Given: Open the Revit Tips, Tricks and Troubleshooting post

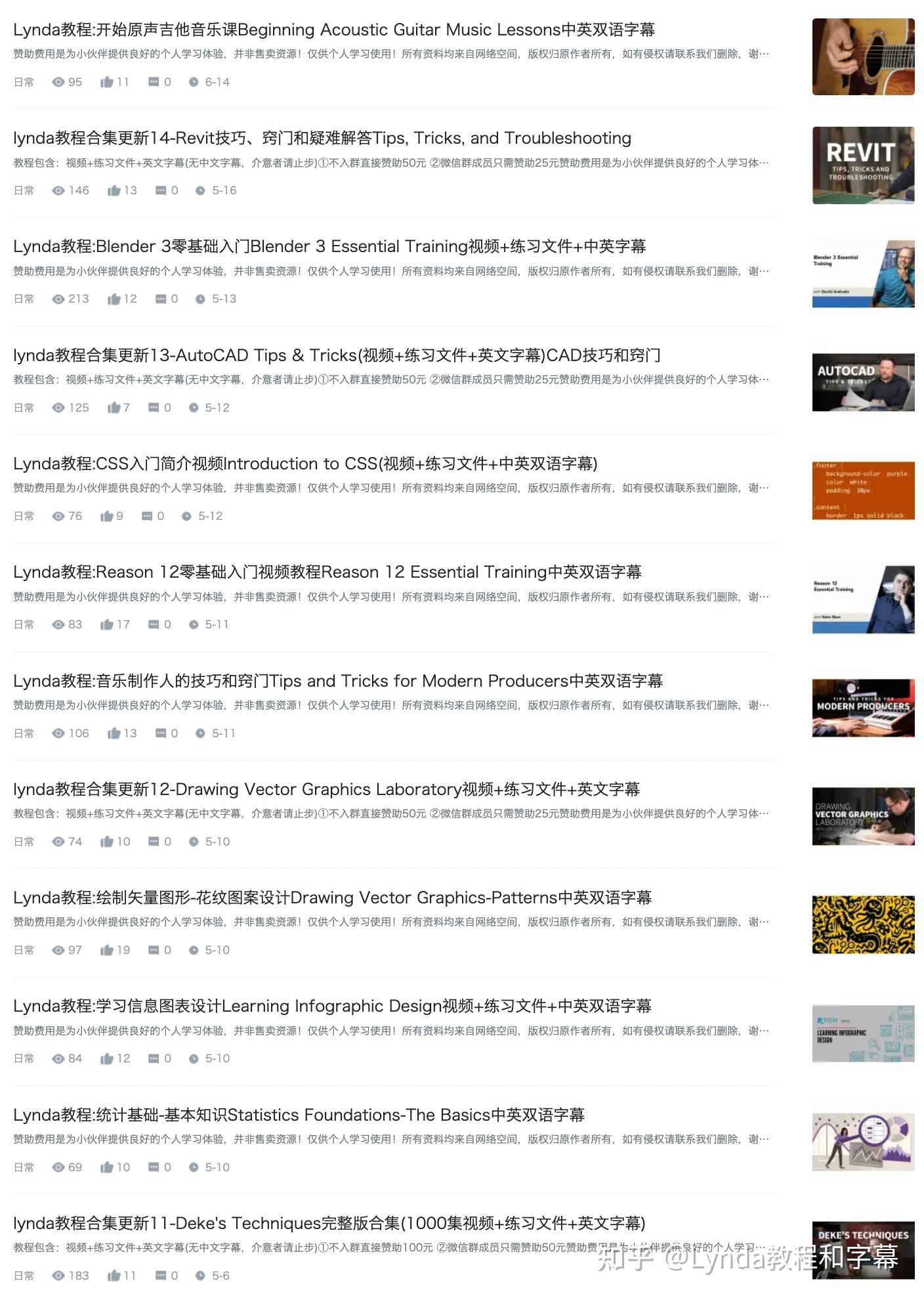Looking at the screenshot, I should coord(322,139).
